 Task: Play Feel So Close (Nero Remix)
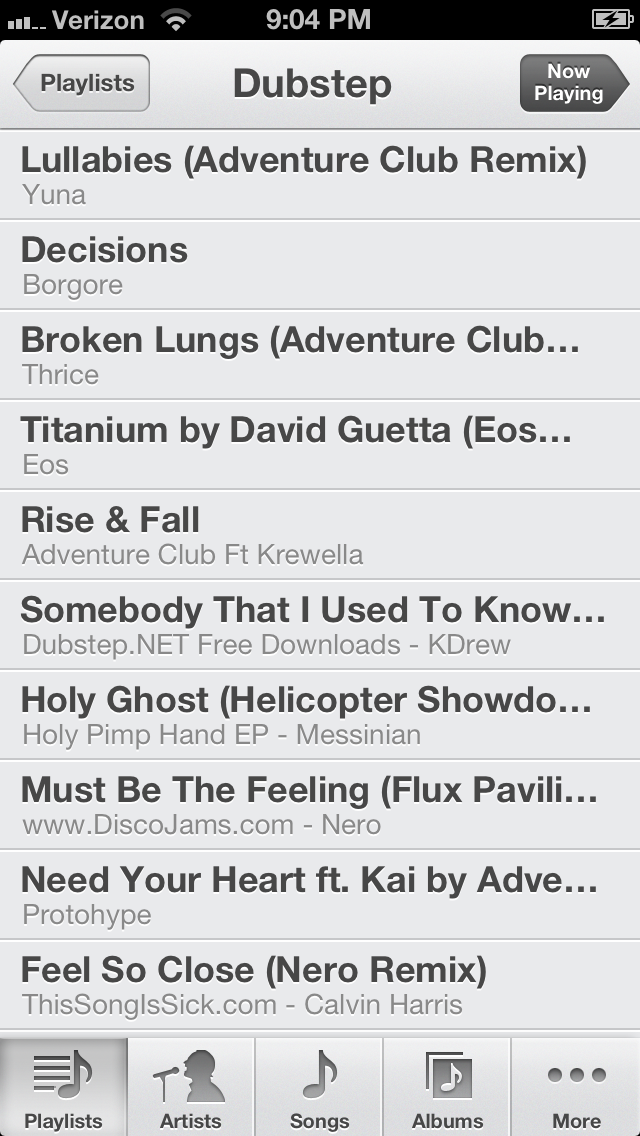(320, 985)
